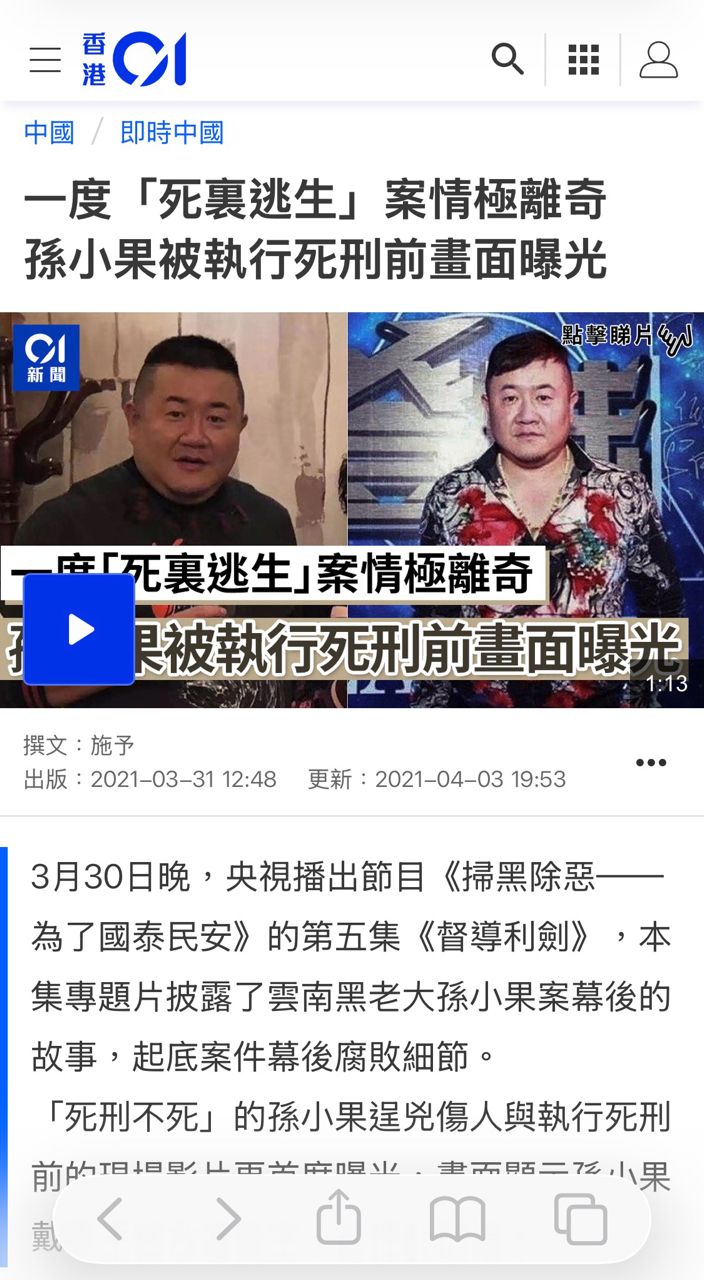Go to the 中國 section
704x1280 pixels.
click(49, 133)
